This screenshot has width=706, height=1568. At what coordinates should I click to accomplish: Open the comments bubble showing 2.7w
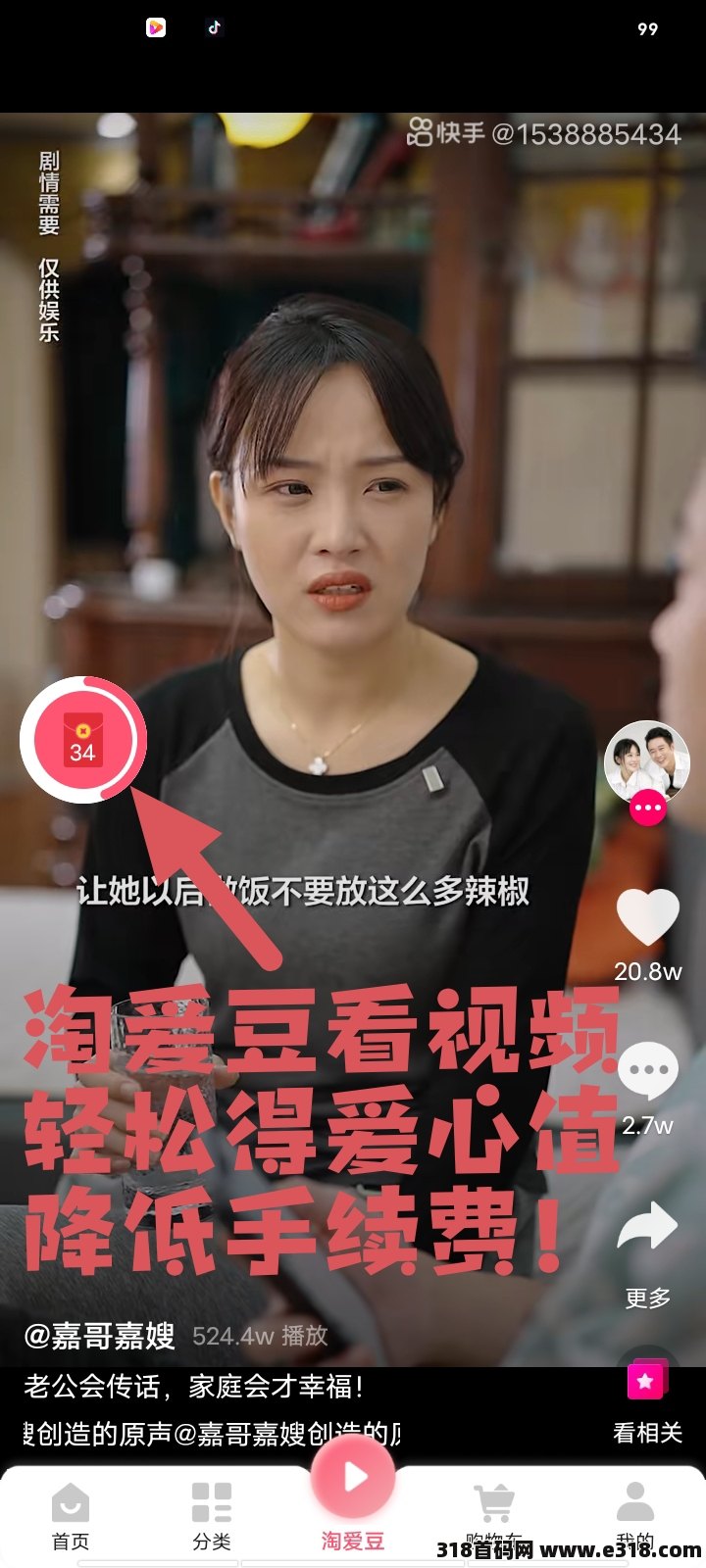[x=647, y=1071]
